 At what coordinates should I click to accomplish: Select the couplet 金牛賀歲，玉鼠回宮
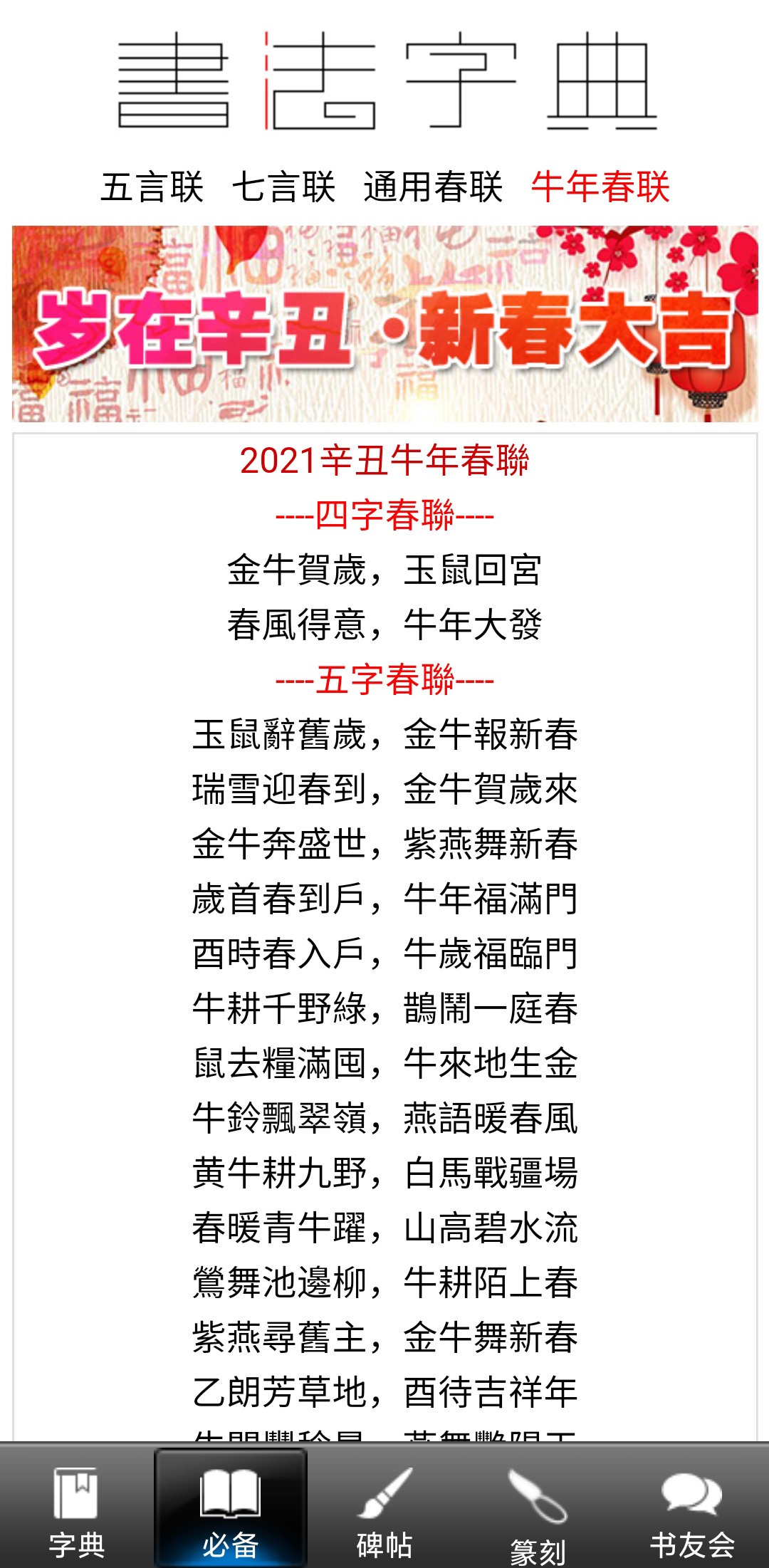[x=384, y=570]
